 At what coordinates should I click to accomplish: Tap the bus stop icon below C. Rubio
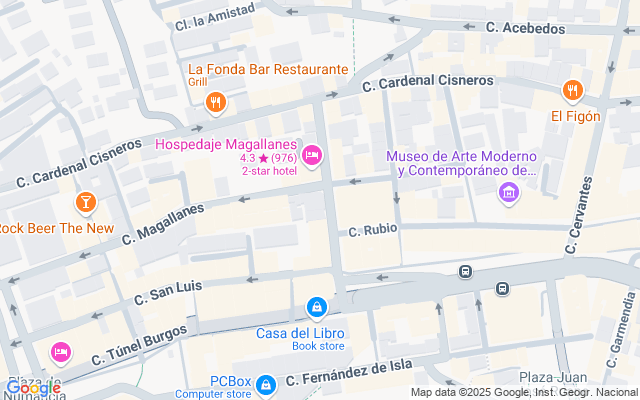465,271
